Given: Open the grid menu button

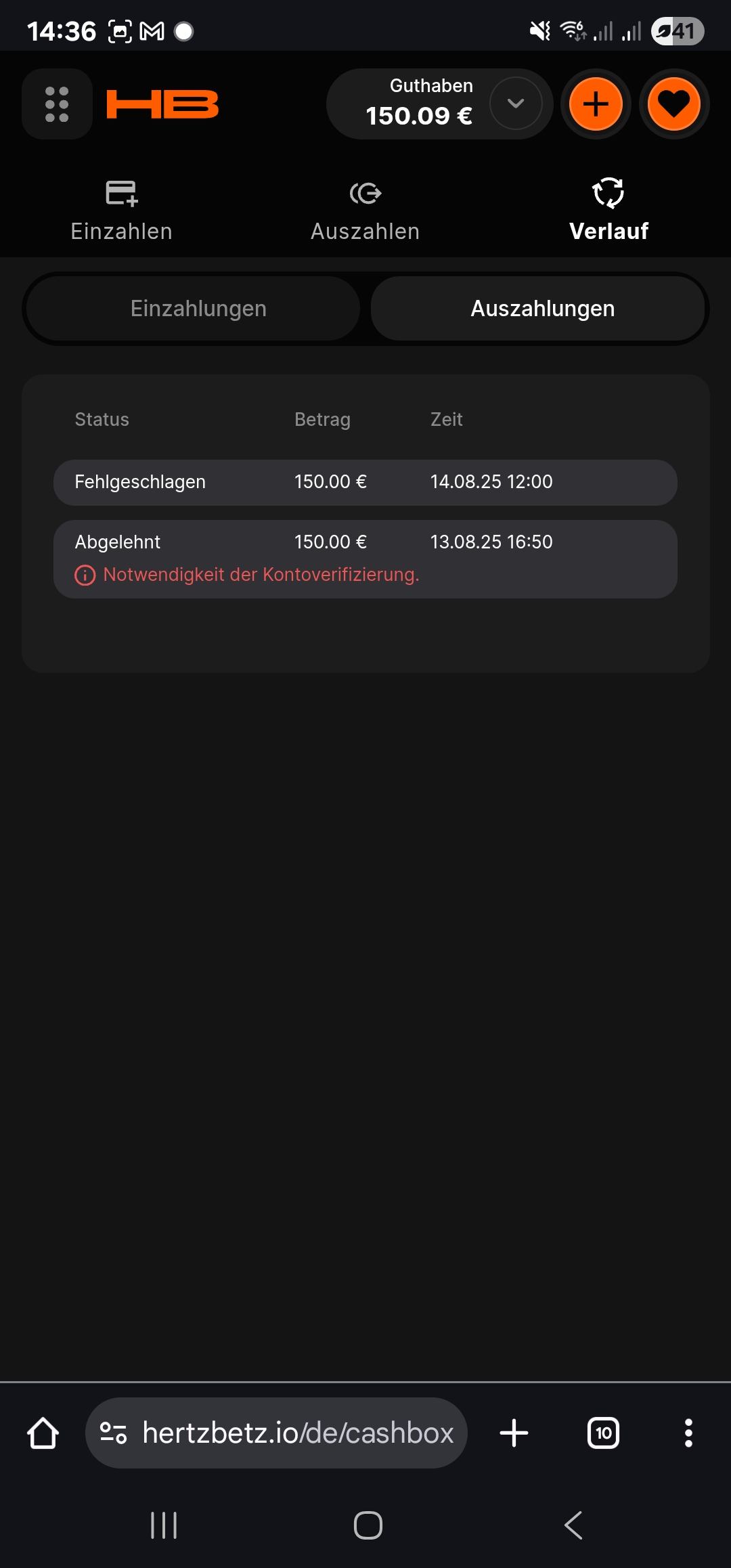Looking at the screenshot, I should 57,104.
